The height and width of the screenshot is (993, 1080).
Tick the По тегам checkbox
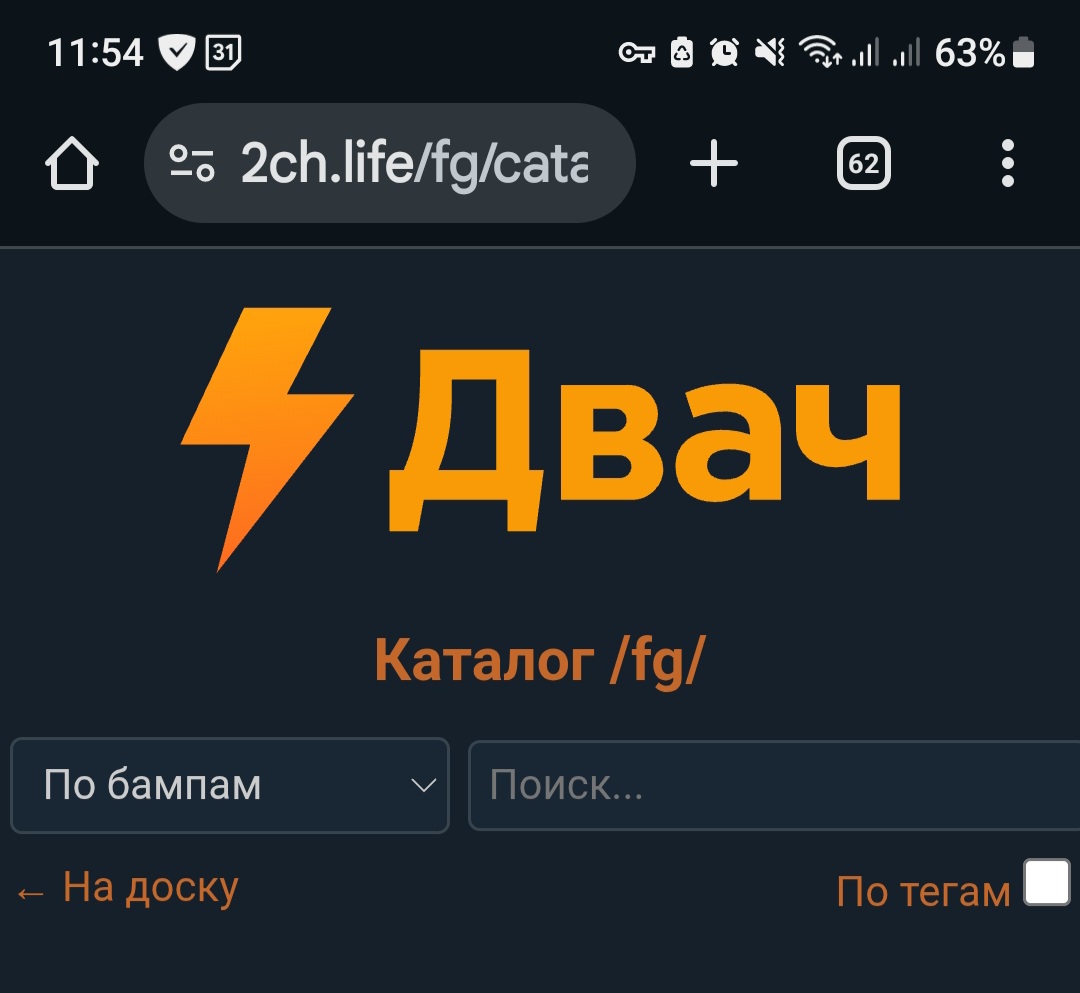pos(1047,883)
